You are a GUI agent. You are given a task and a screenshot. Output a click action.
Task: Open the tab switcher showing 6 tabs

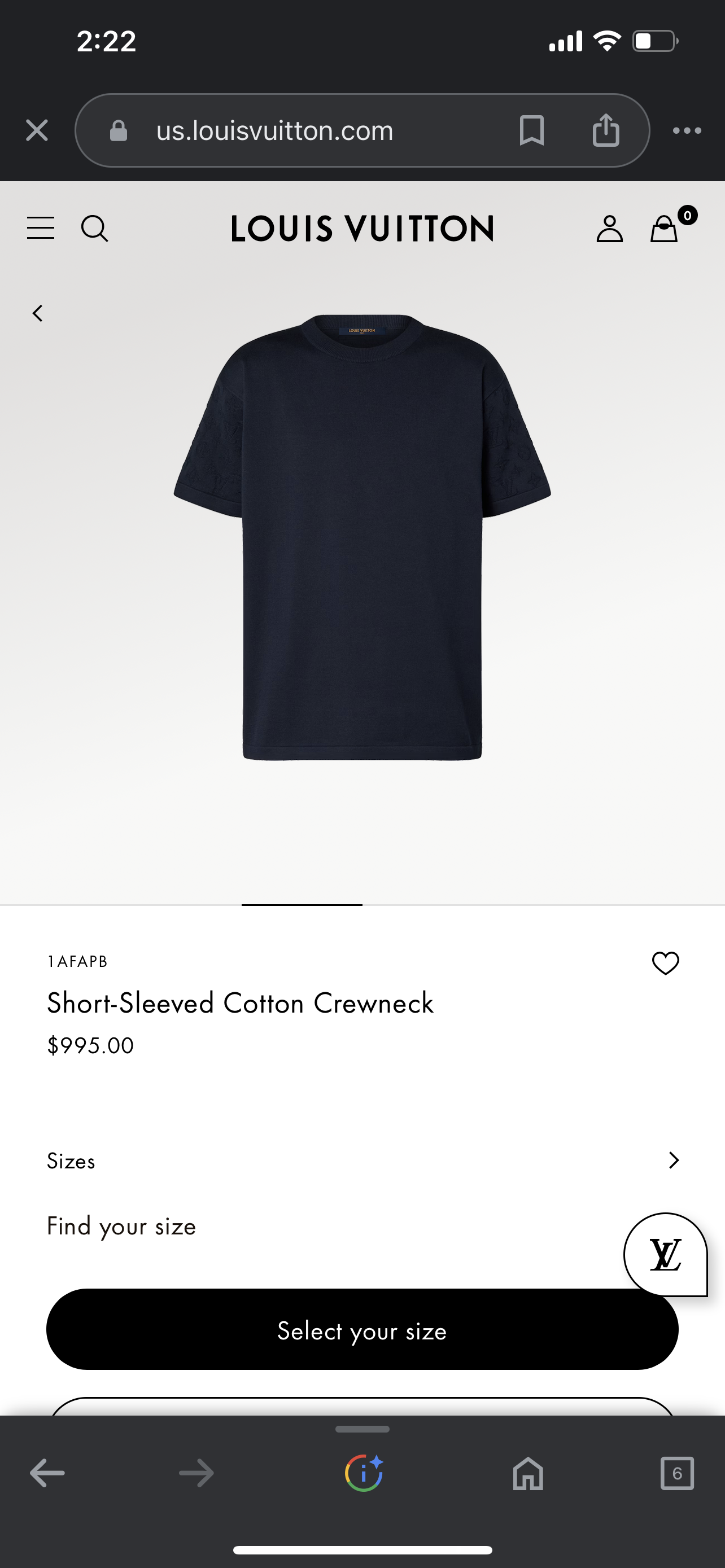[x=677, y=1473]
